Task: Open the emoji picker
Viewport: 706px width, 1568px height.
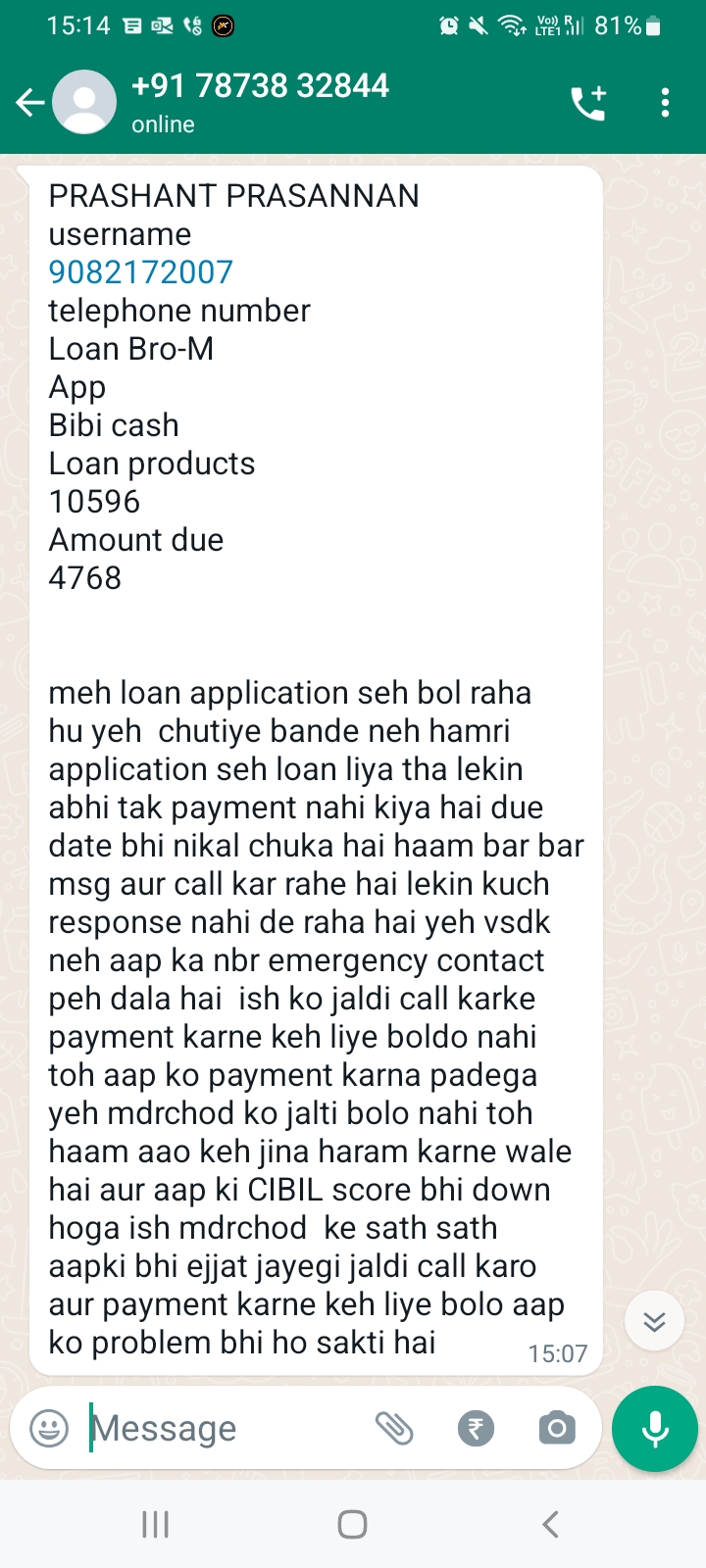Action: point(49,1428)
